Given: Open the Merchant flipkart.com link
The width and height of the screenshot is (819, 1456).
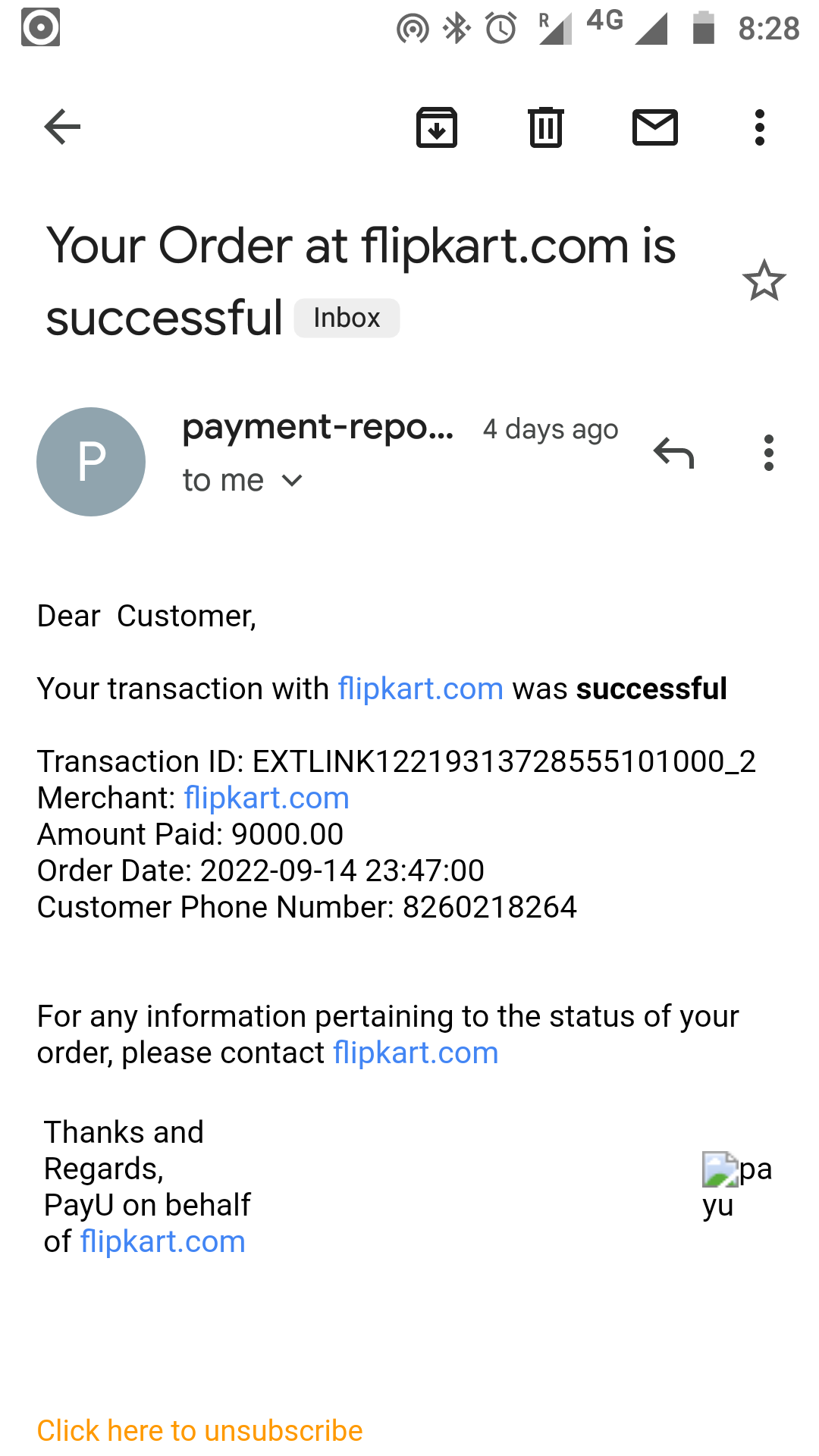Looking at the screenshot, I should pyautogui.click(x=266, y=798).
